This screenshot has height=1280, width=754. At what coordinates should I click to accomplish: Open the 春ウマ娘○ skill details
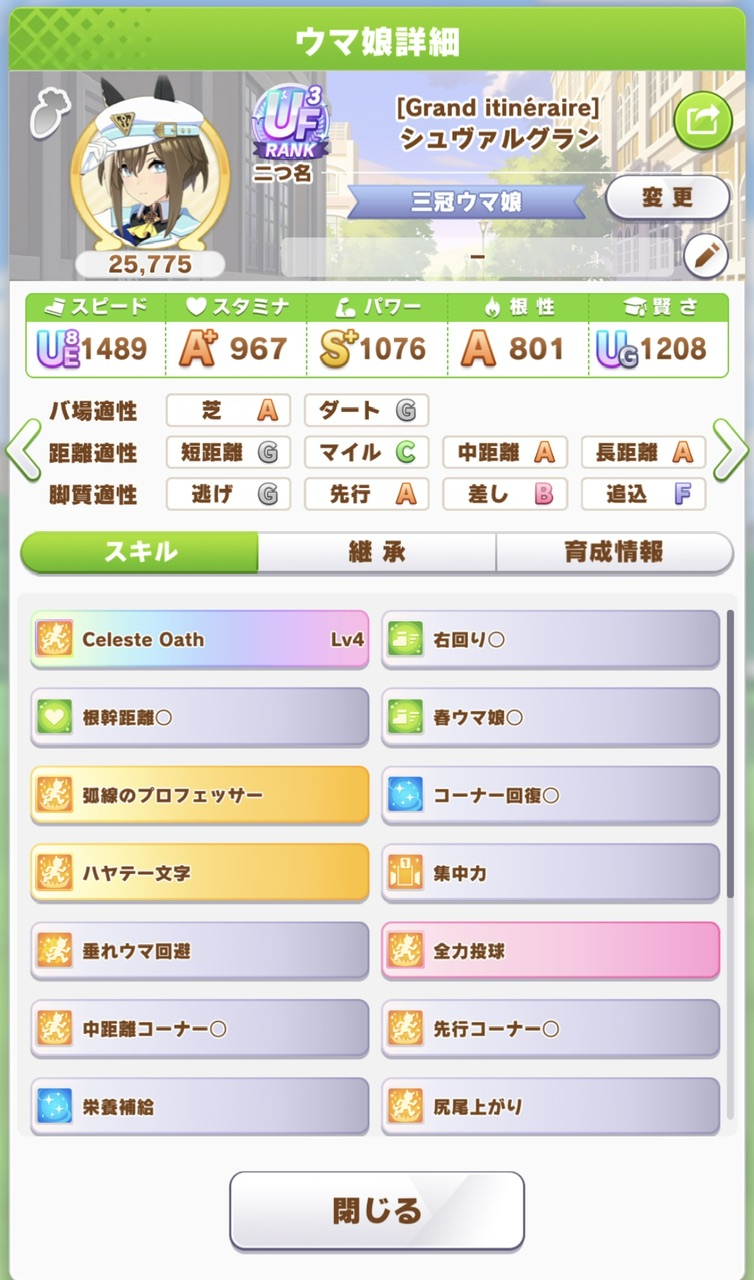pyautogui.click(x=551, y=717)
